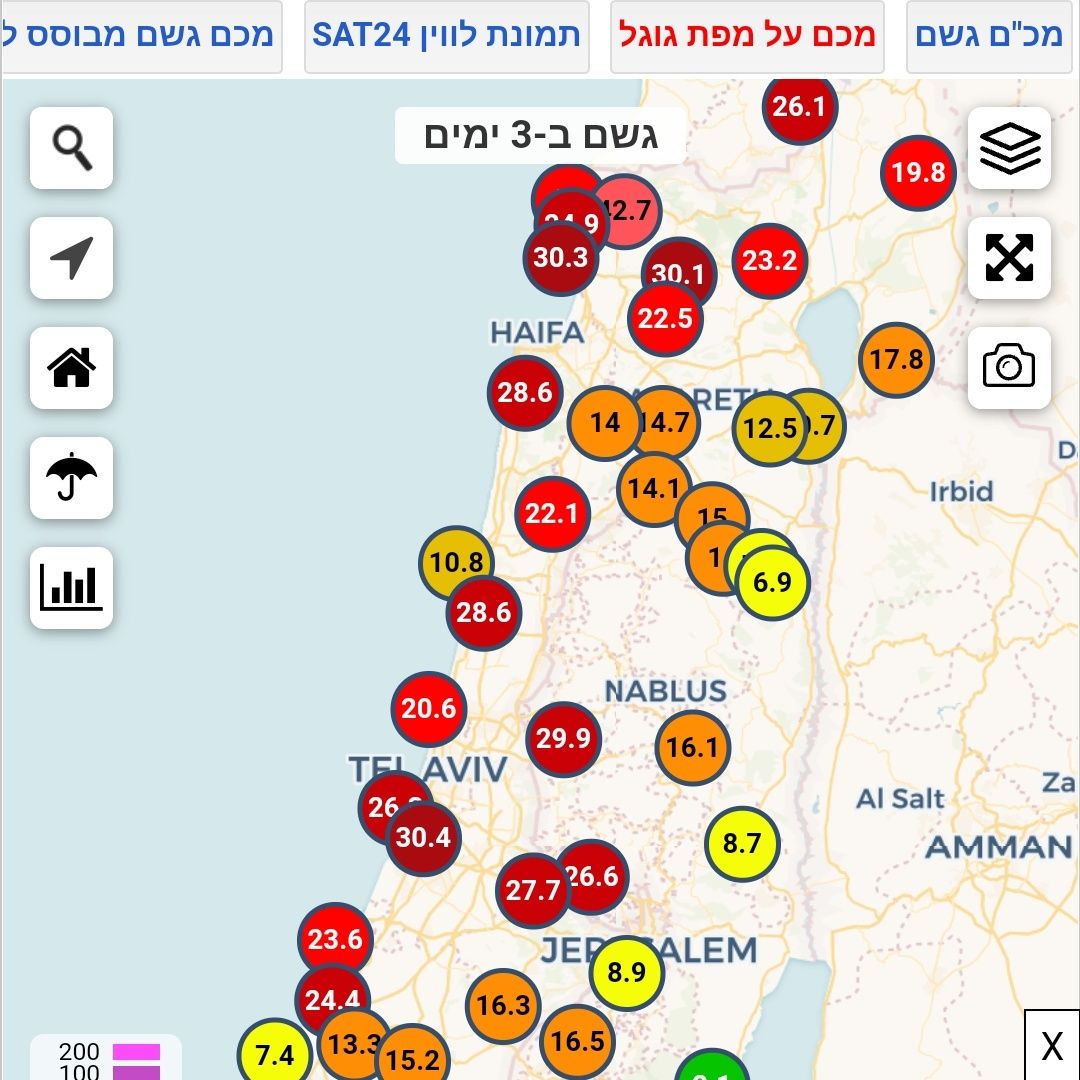Open the map layers selector
1080x1080 pixels.
[1009, 148]
